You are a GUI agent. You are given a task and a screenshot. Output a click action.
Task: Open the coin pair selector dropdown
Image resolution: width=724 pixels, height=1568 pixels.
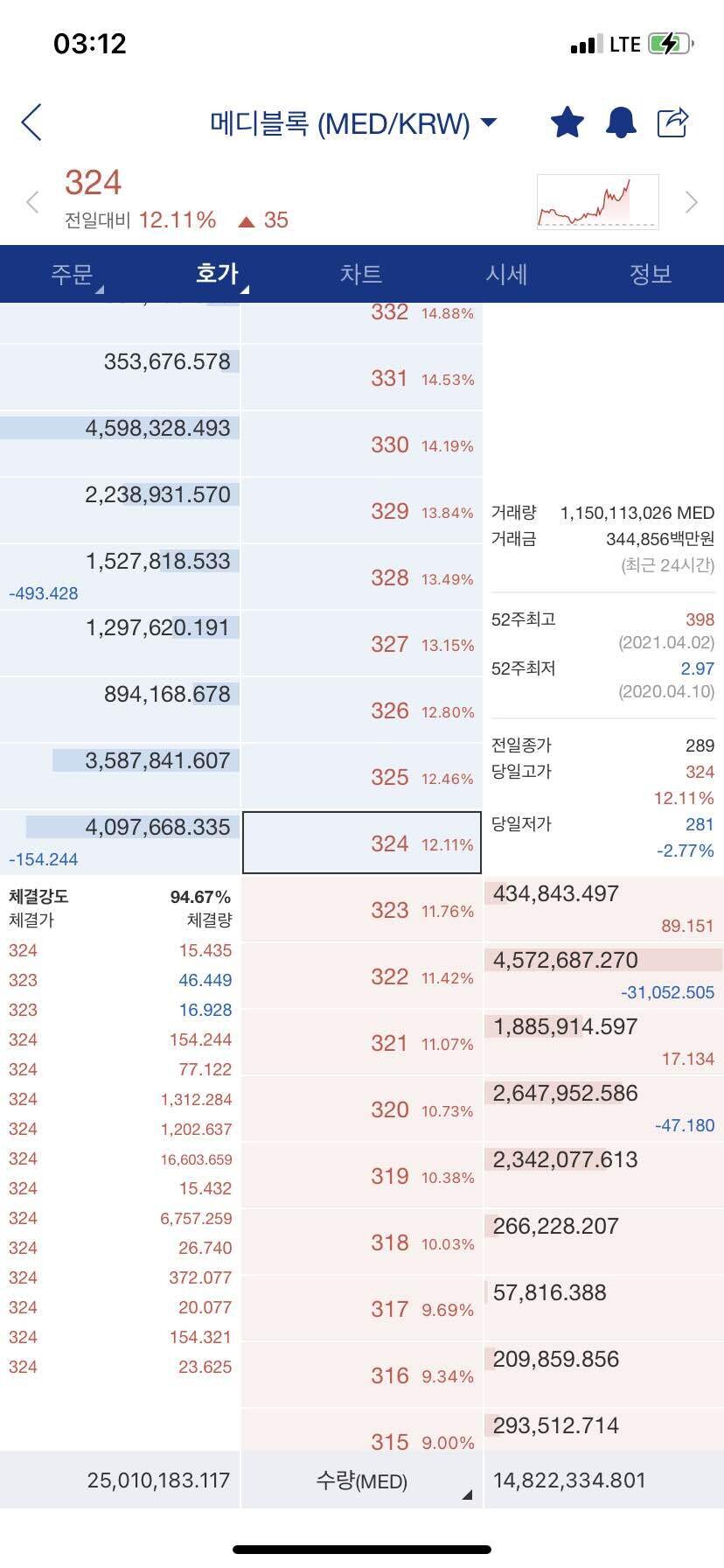[488, 122]
